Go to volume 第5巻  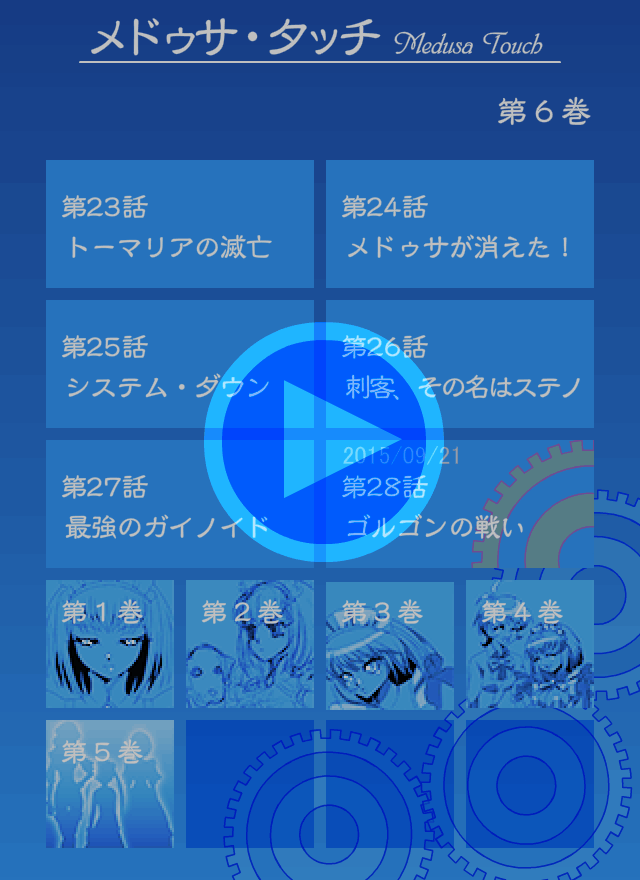point(110,784)
